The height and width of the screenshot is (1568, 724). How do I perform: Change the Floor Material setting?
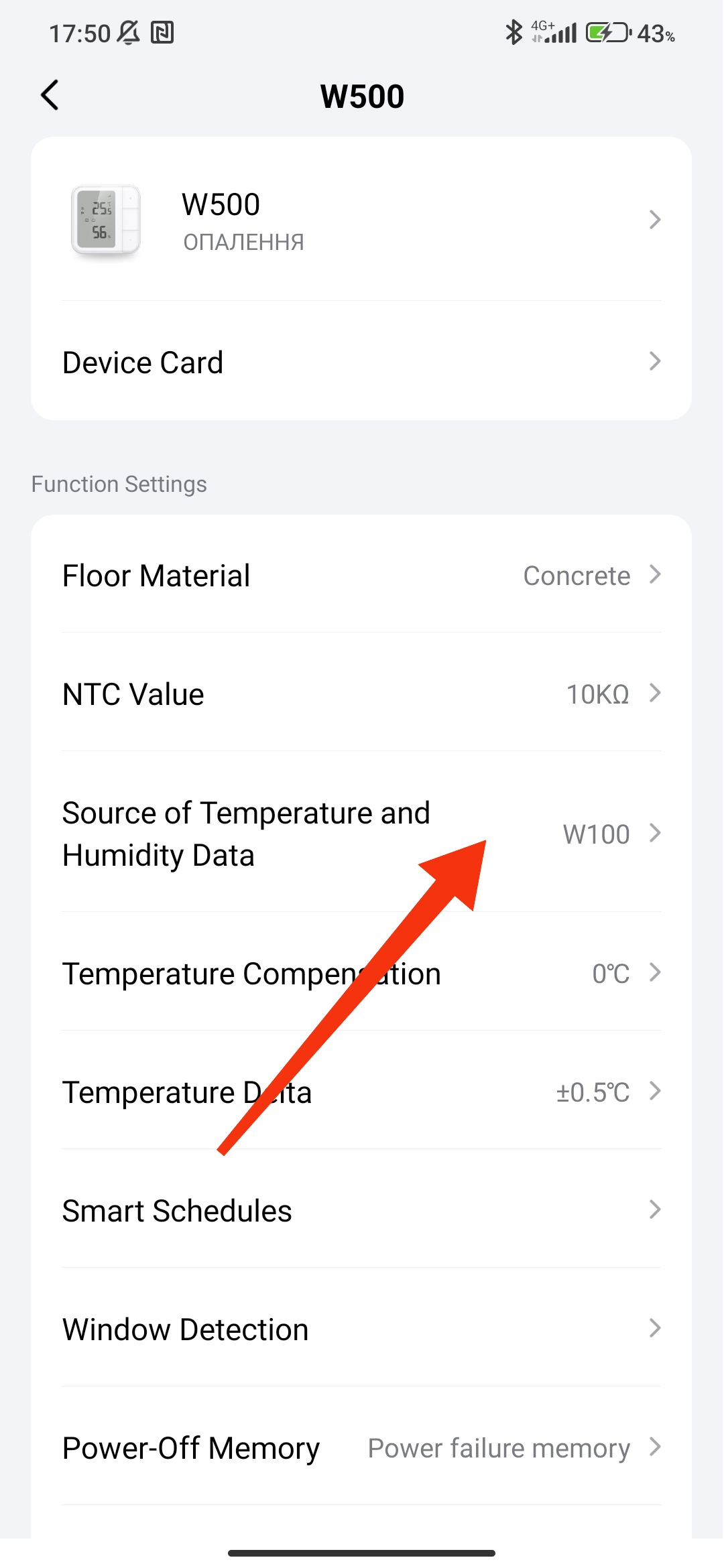(361, 575)
